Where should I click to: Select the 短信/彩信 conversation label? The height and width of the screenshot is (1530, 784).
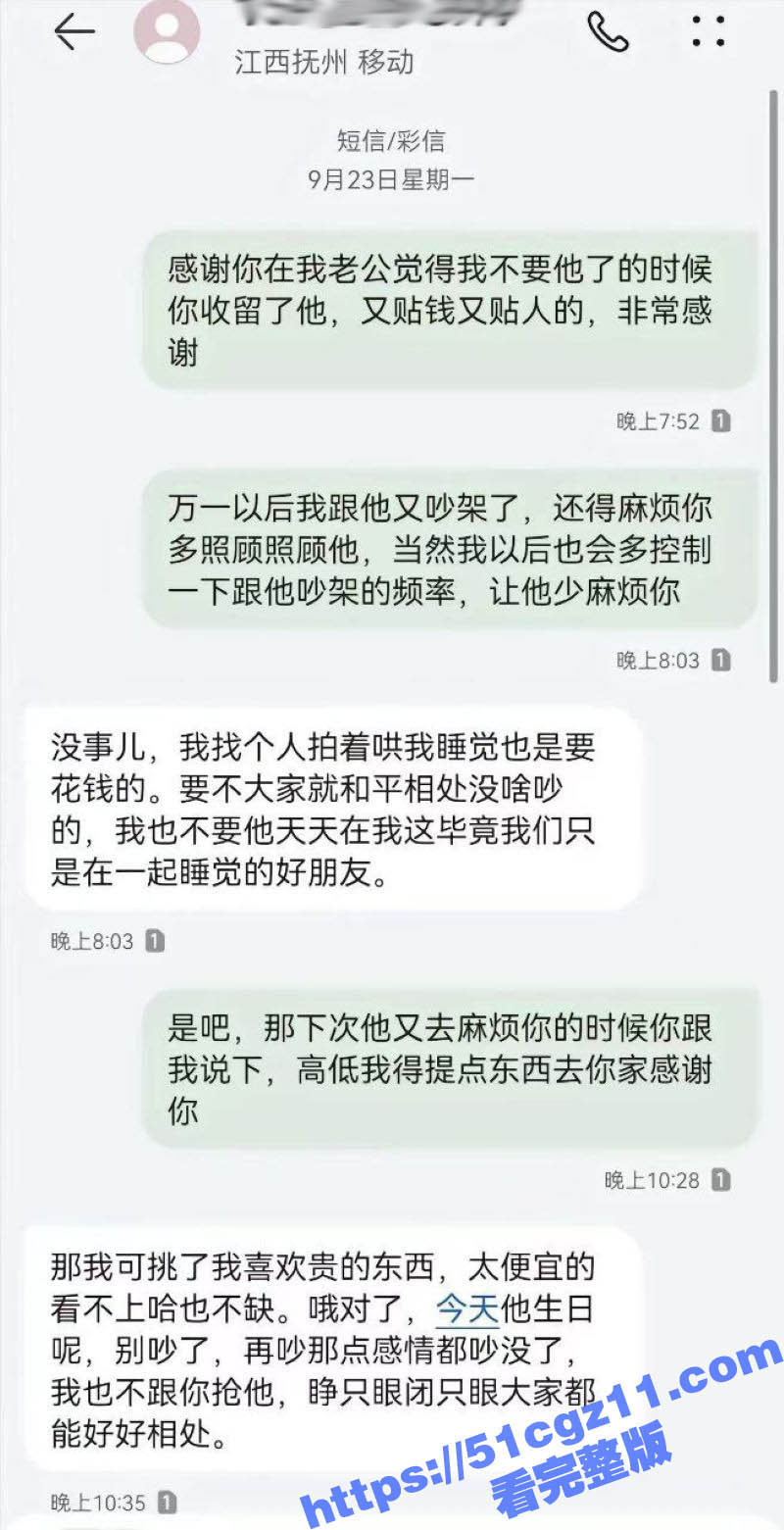(x=391, y=141)
